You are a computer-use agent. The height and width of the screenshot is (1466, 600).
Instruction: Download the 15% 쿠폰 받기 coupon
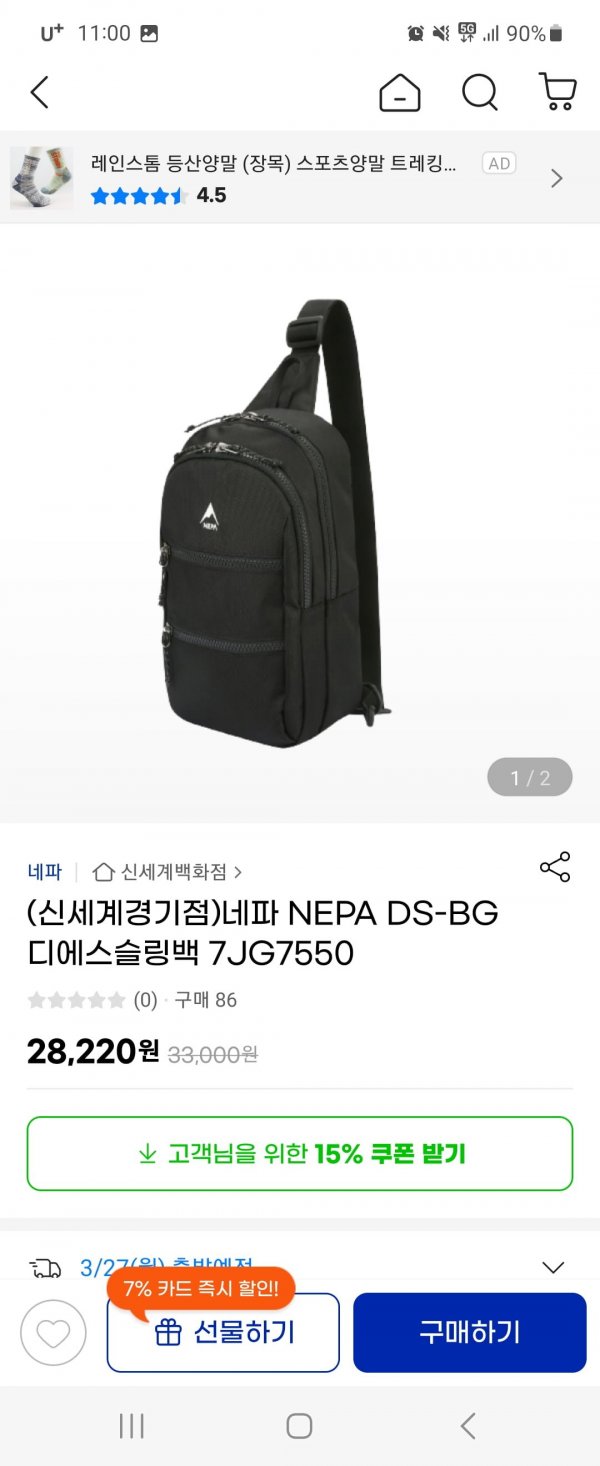coord(300,1154)
